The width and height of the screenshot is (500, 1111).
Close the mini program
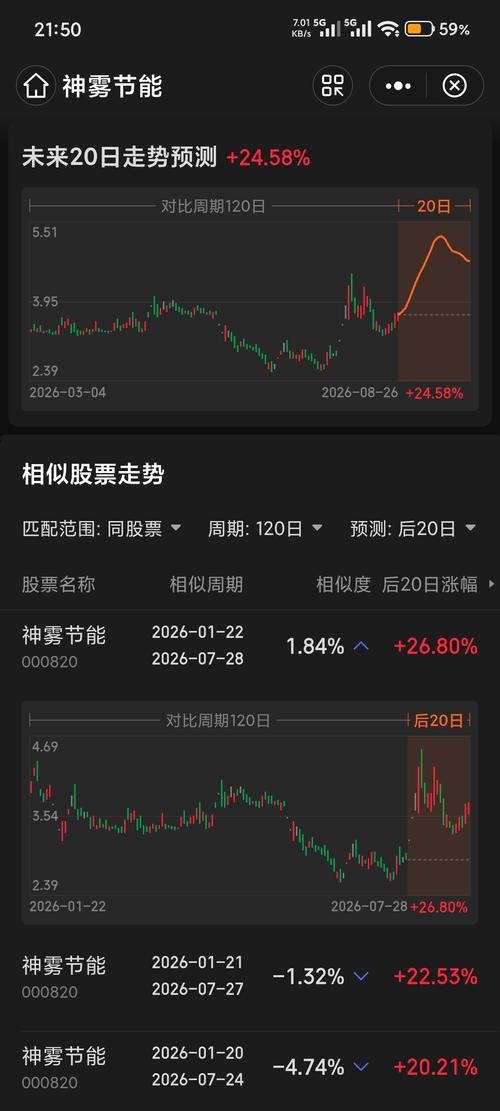coord(455,86)
